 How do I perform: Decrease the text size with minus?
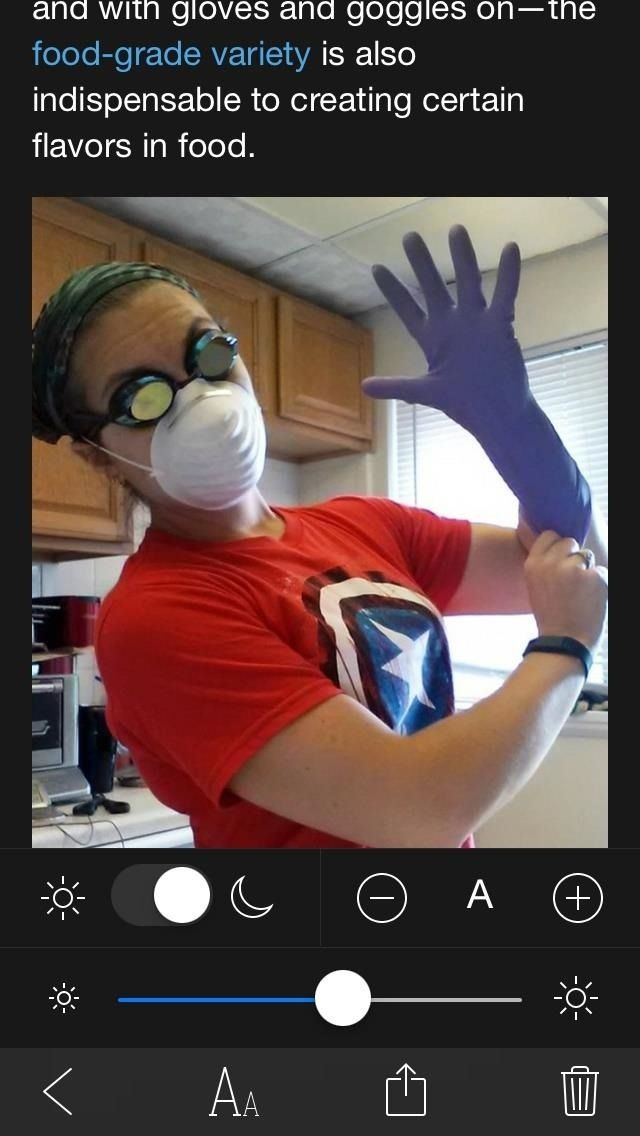381,897
